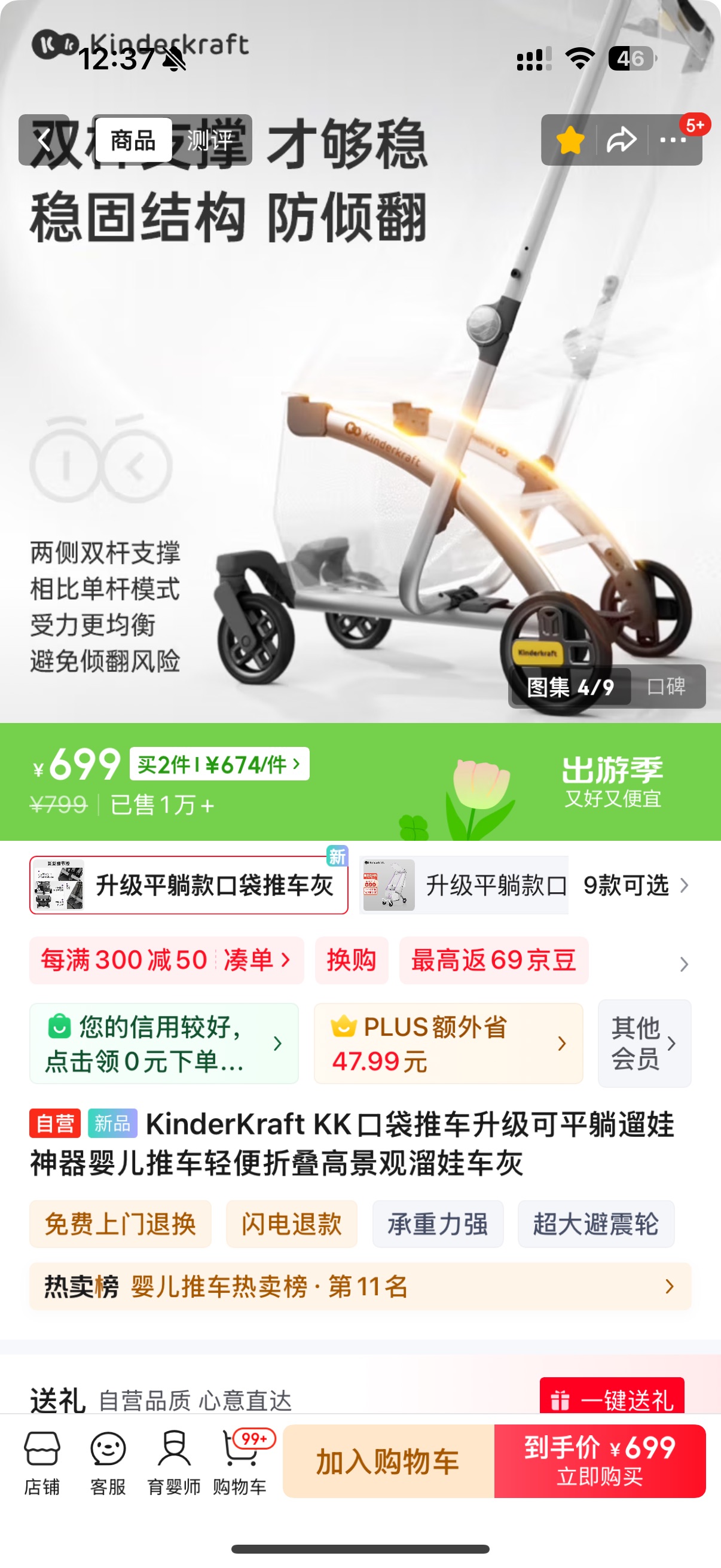Open the 买2件 ¥674/件 offer

(219, 764)
